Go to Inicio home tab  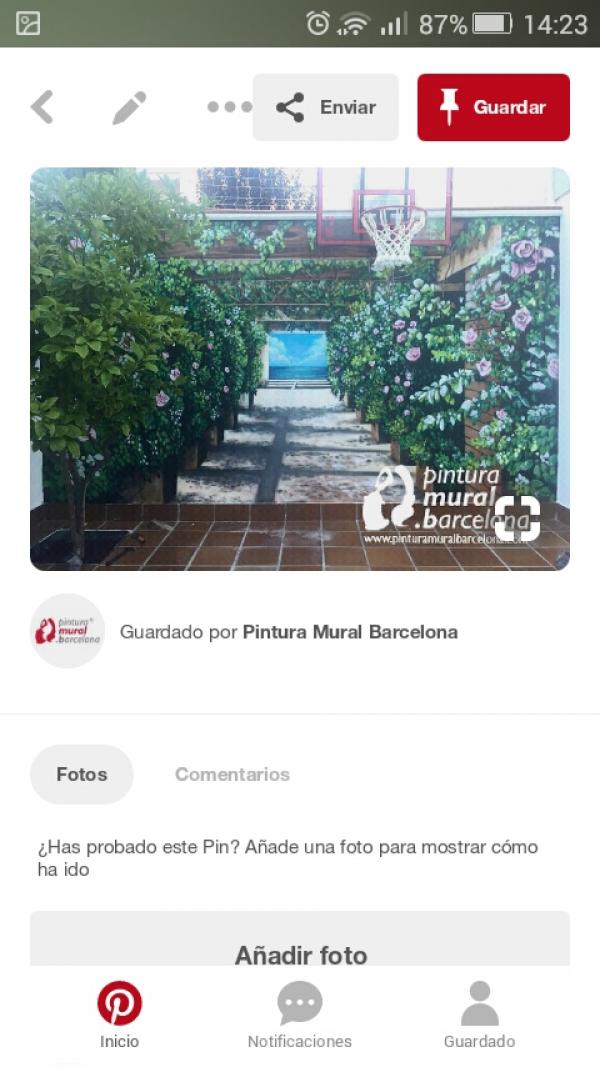point(119,1015)
